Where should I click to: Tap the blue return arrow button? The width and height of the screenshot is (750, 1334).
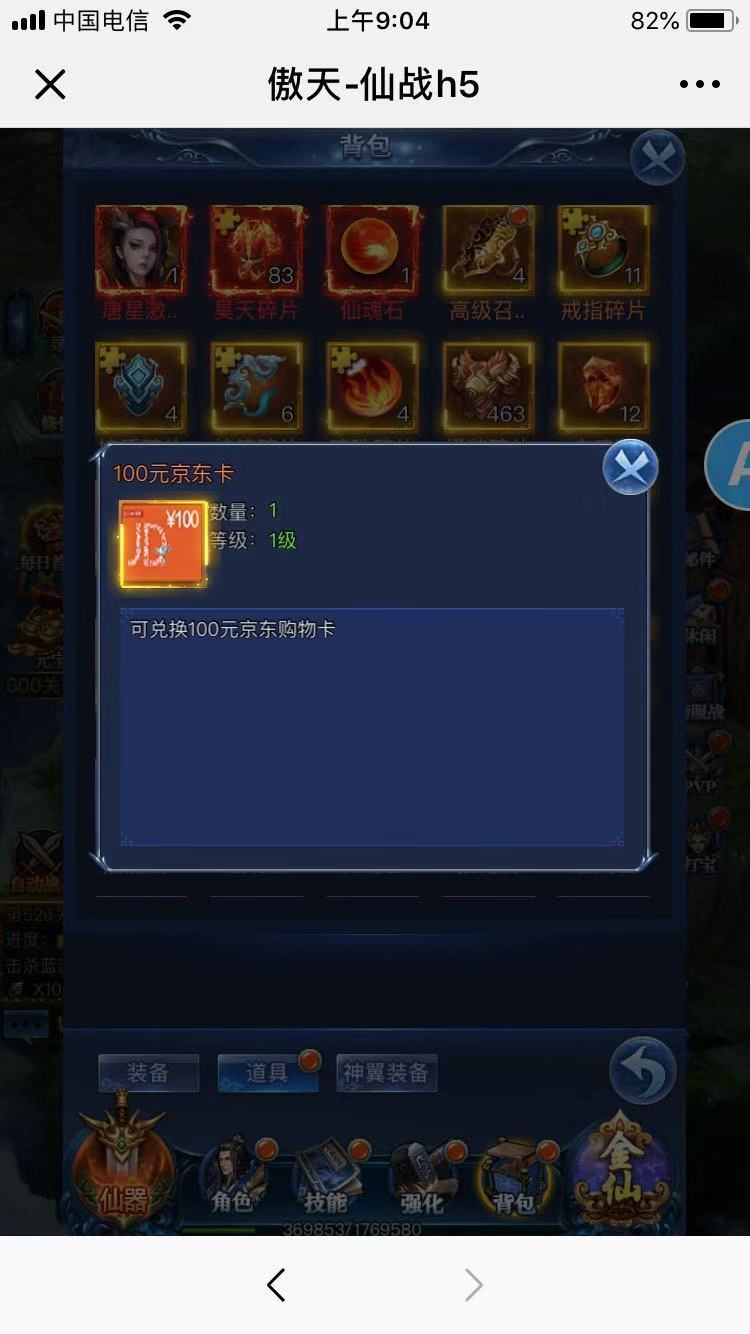click(x=642, y=1072)
